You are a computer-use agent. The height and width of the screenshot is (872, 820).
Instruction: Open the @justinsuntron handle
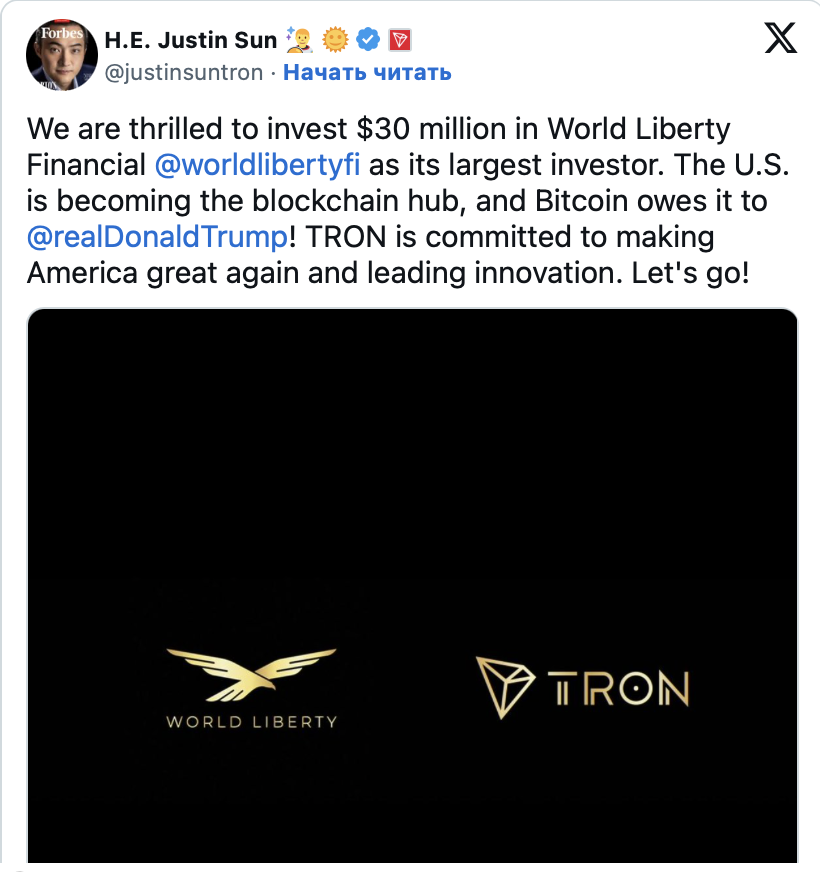tap(184, 73)
